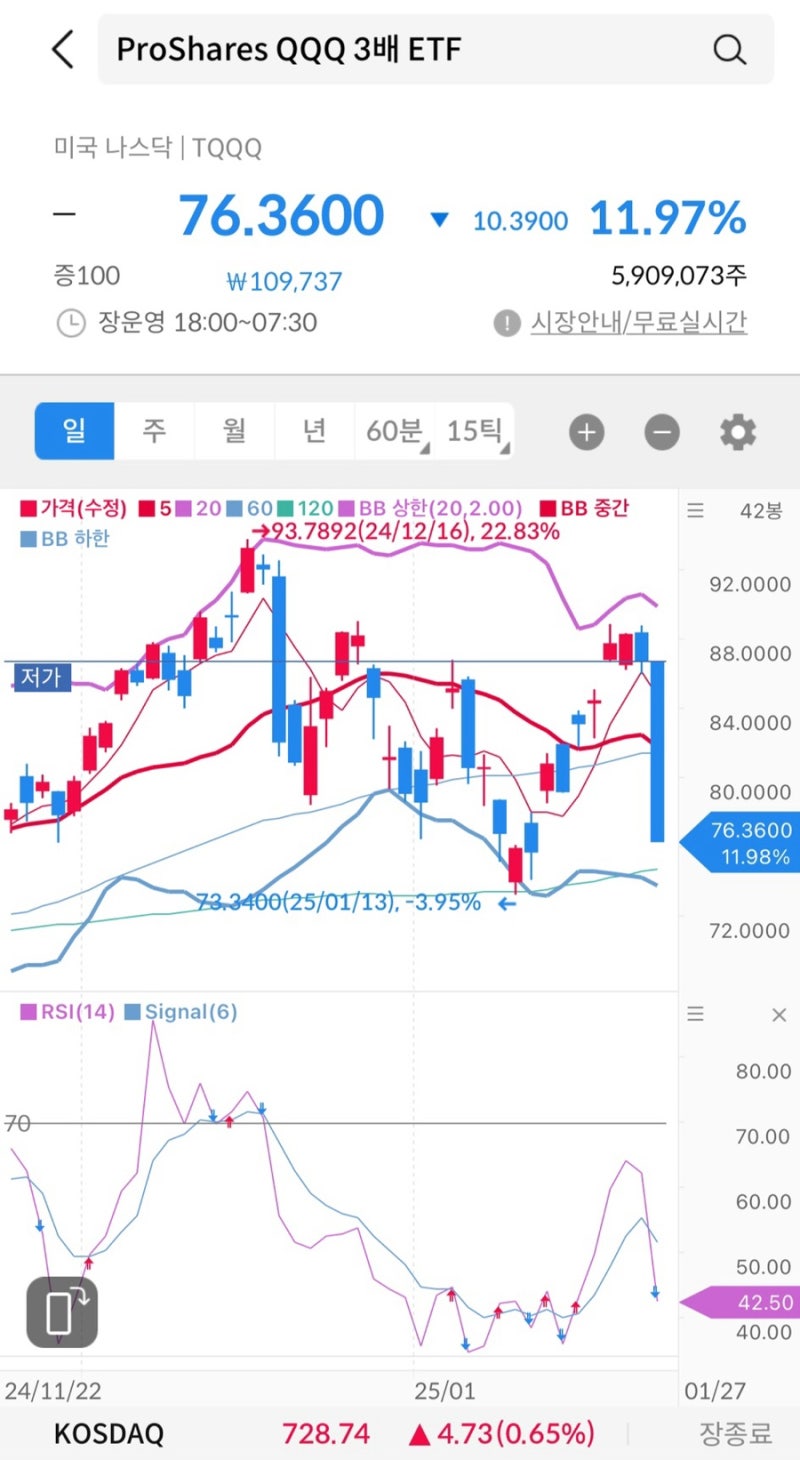
Task: Tap the back arrow icon
Action: (62, 48)
